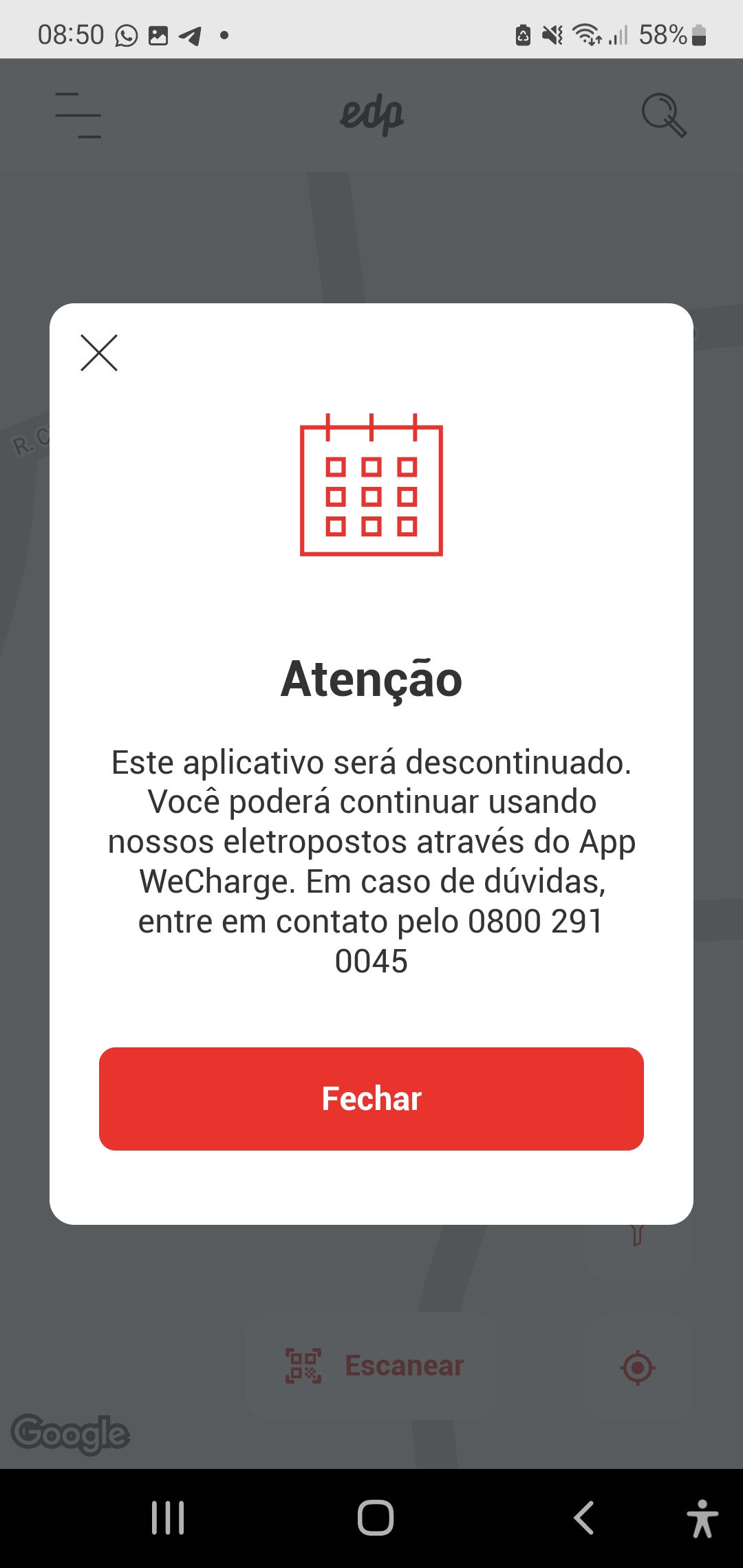
Task: Tap the edp logo in the header
Action: coord(371,116)
